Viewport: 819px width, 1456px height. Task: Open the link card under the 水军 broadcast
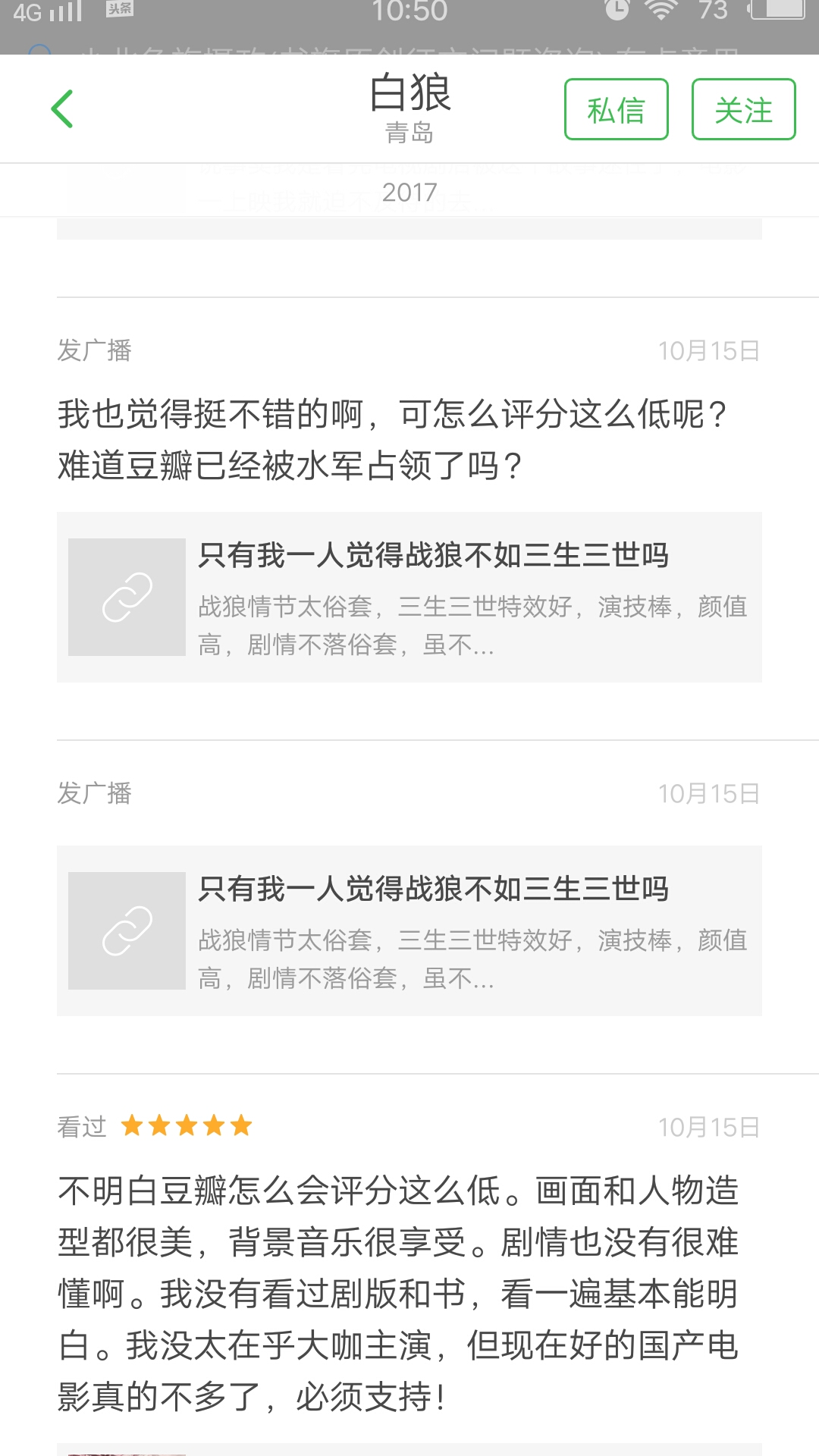tap(409, 598)
